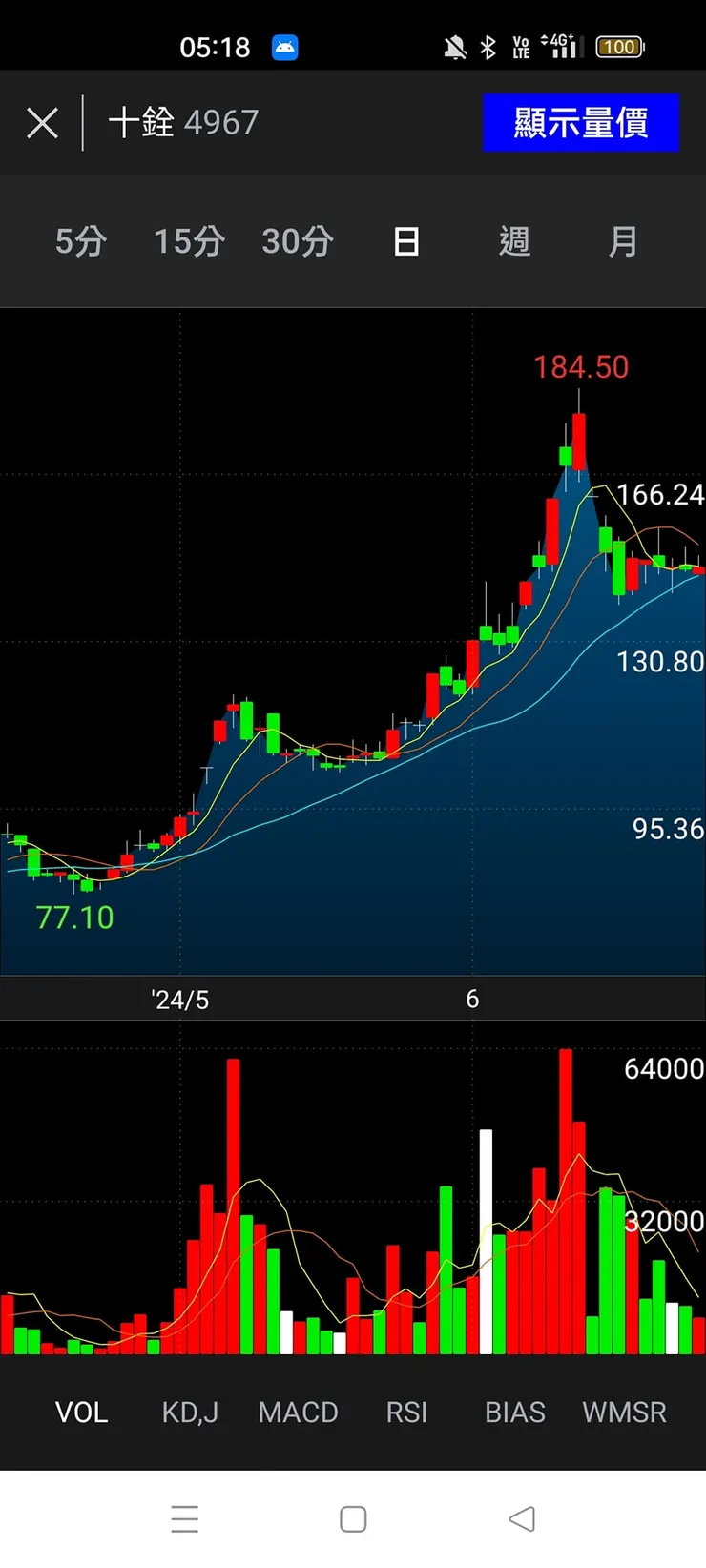The height and width of the screenshot is (1568, 706).
Task: Show the 30分 chart
Action: (x=298, y=241)
